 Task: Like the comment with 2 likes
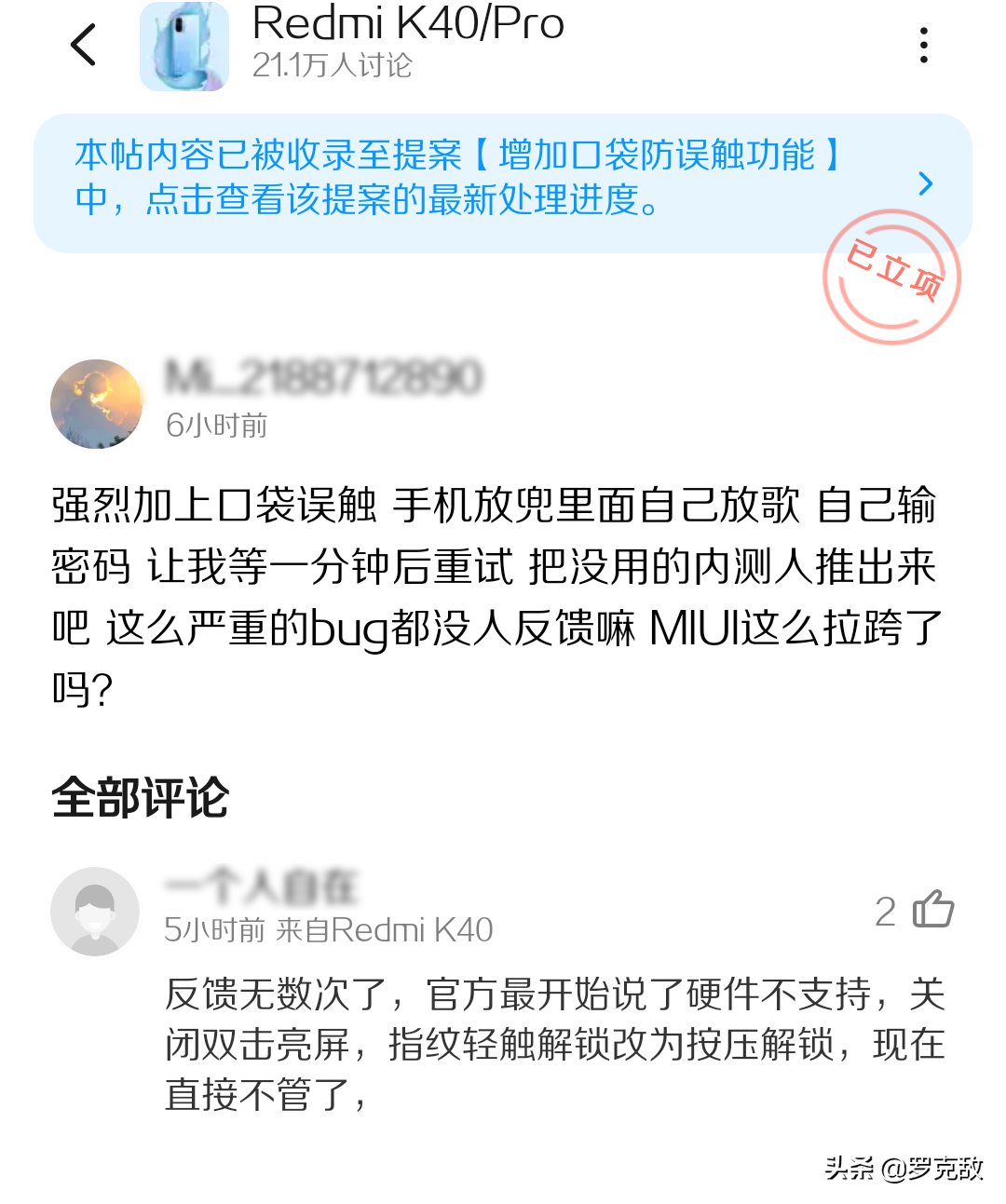pos(932,910)
